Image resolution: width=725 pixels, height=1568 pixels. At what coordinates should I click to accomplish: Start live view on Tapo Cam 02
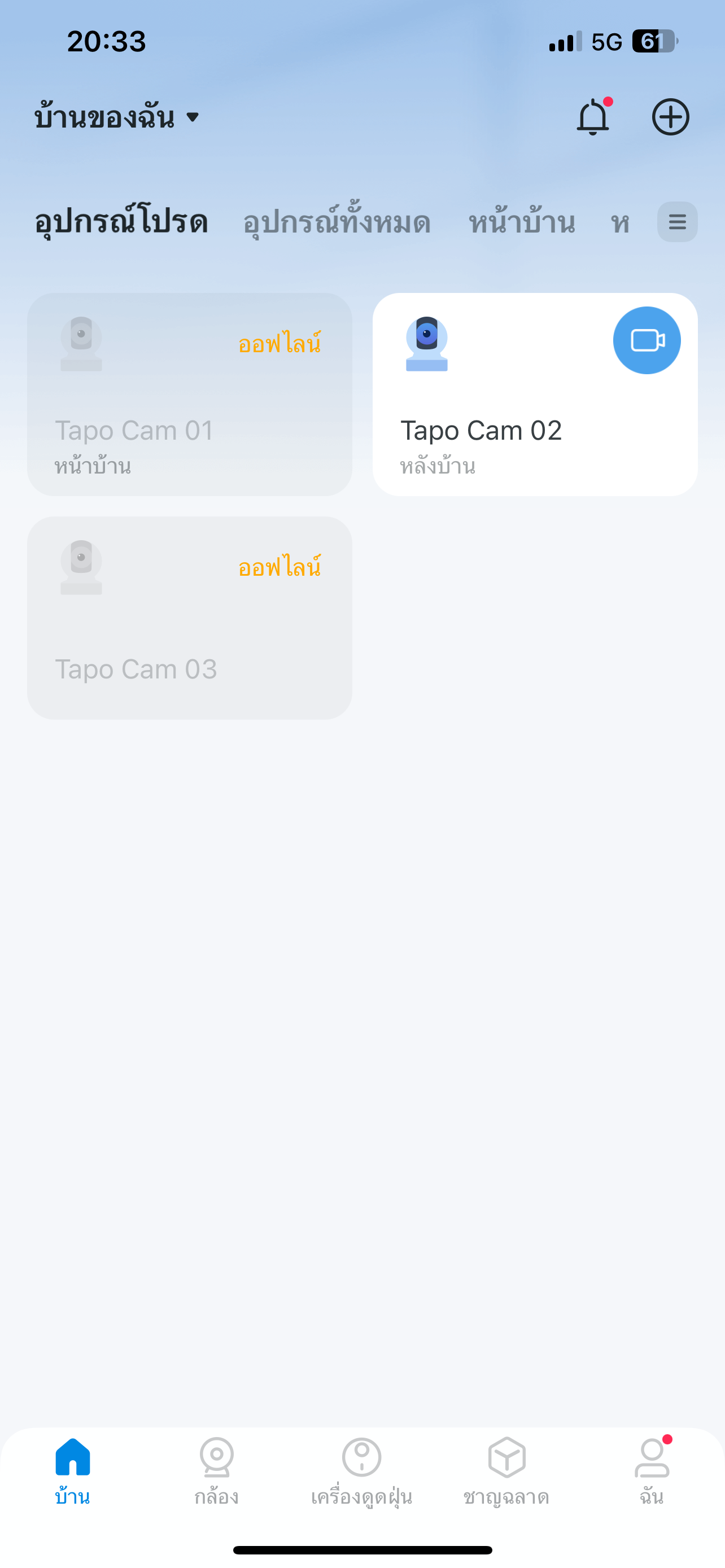coord(647,340)
